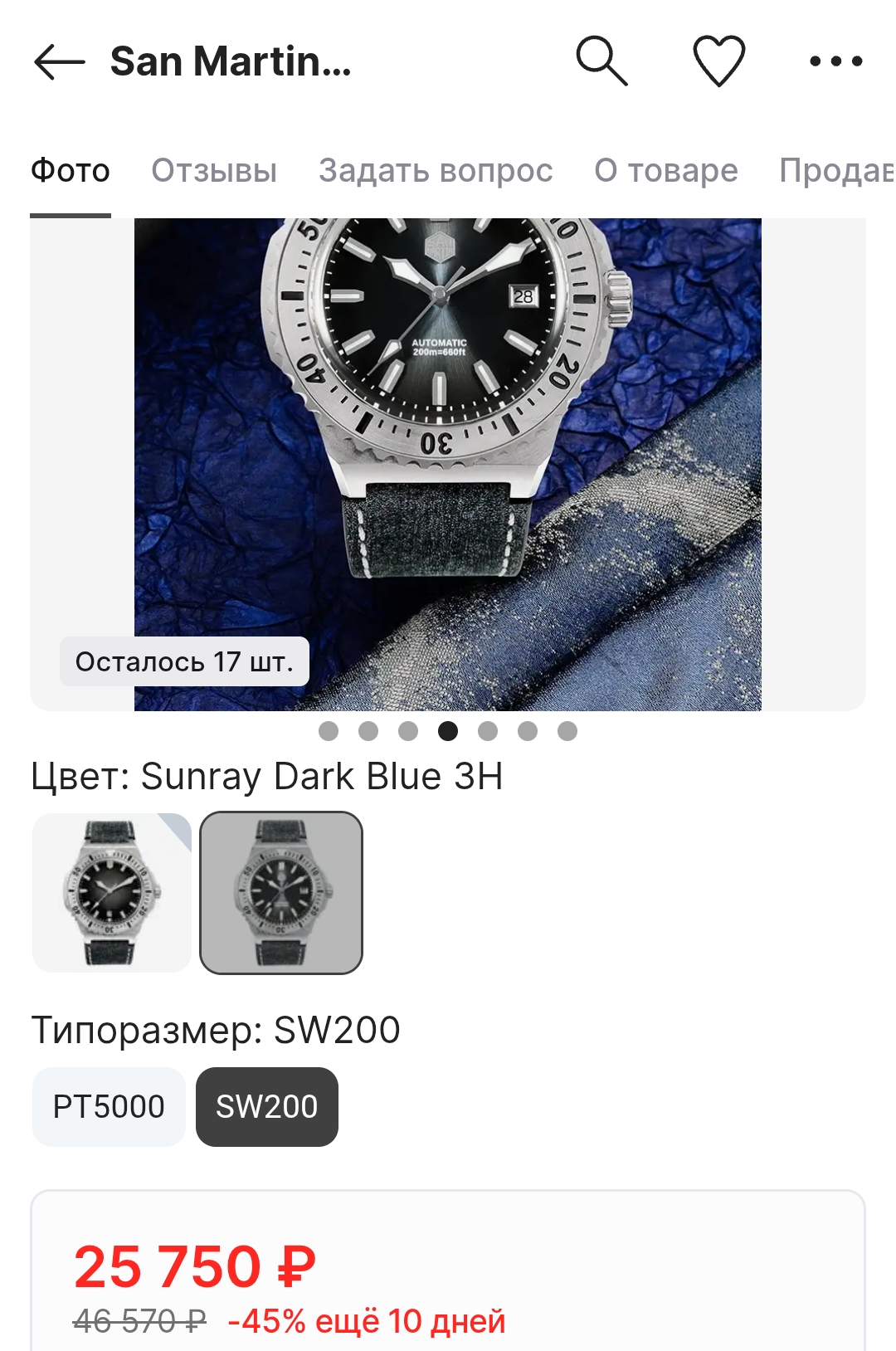Go back using the arrow
896x1351 pixels.
coord(60,61)
